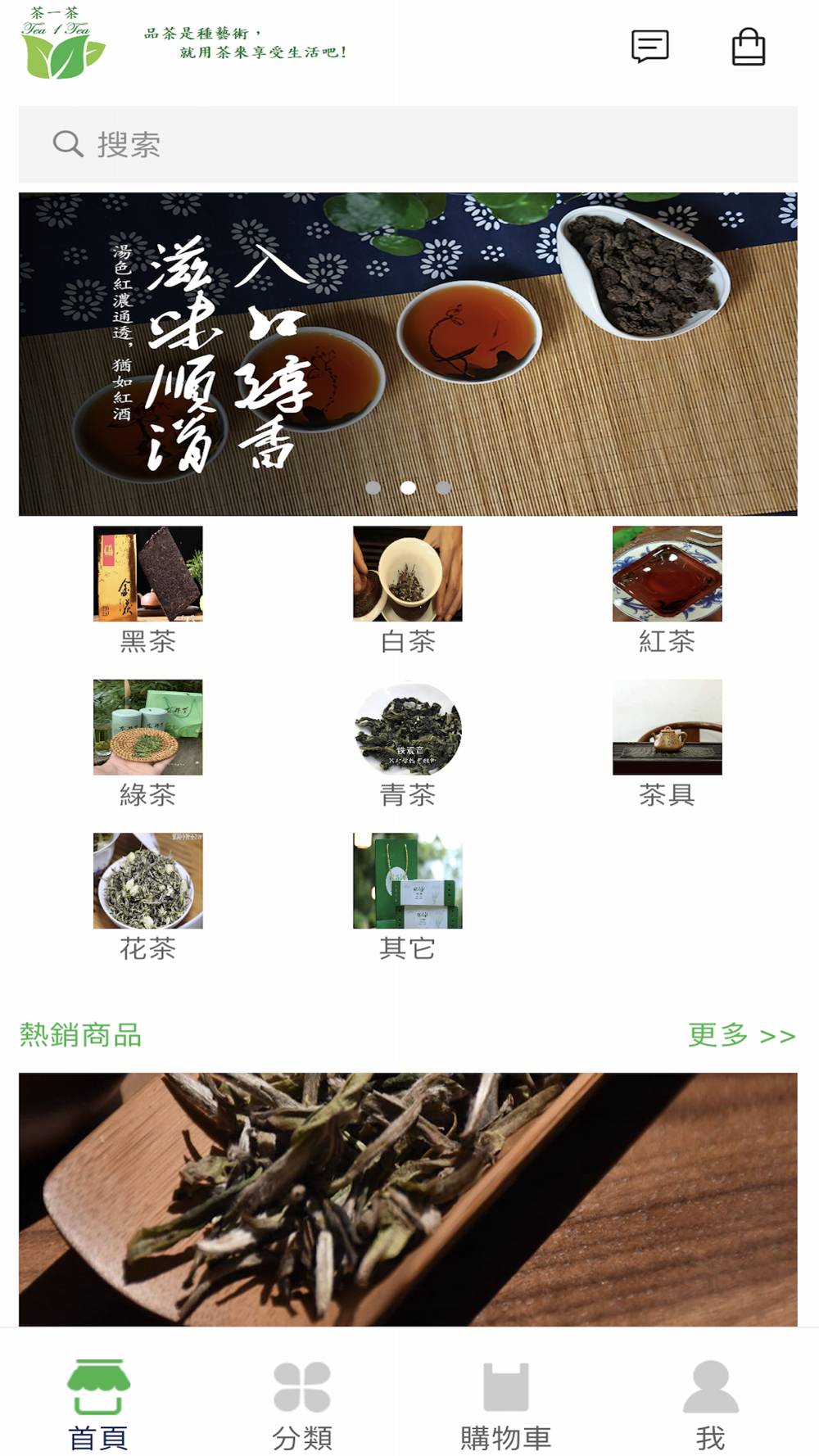Select the 黑茶 category

[x=148, y=589]
